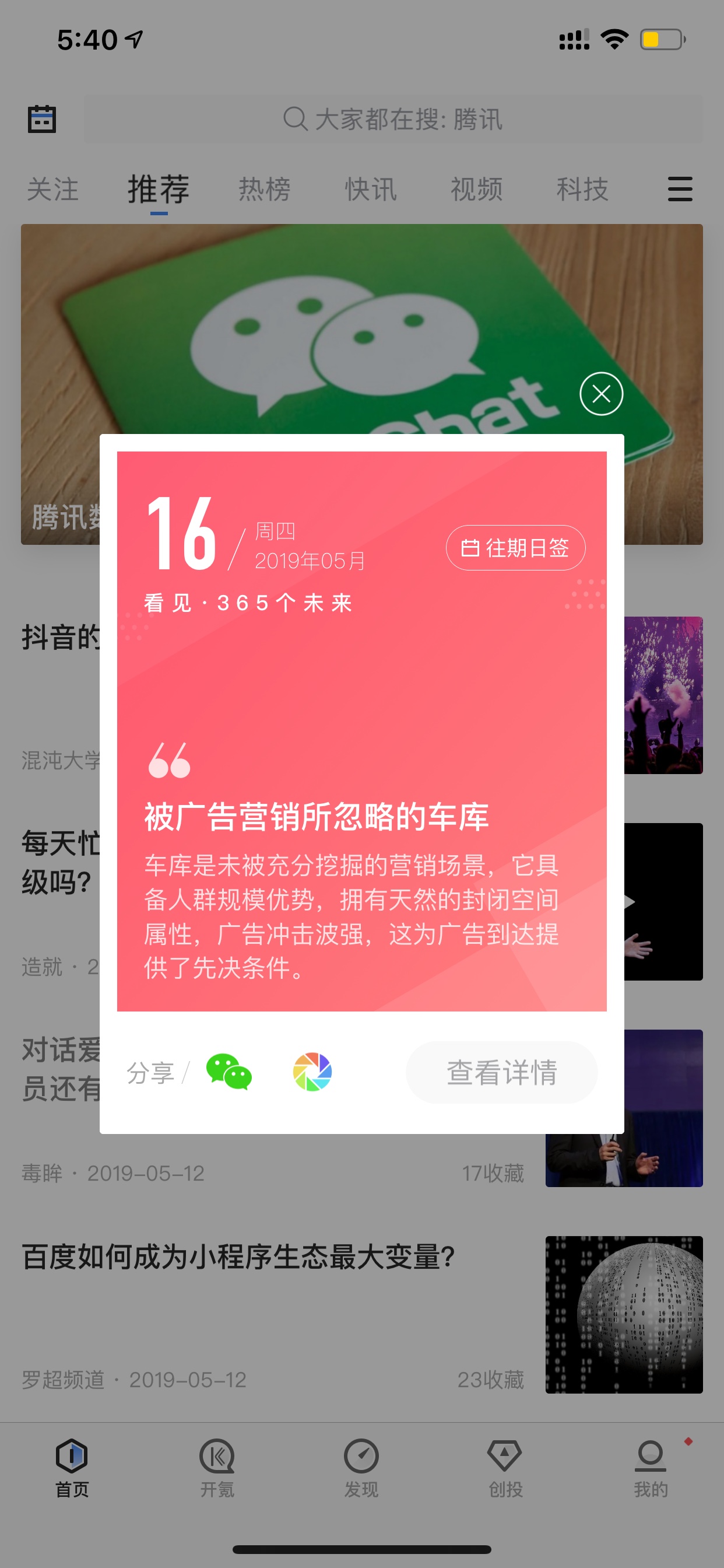This screenshot has height=1568, width=724.
Task: Tap 查看详情 to view details
Action: [501, 1073]
